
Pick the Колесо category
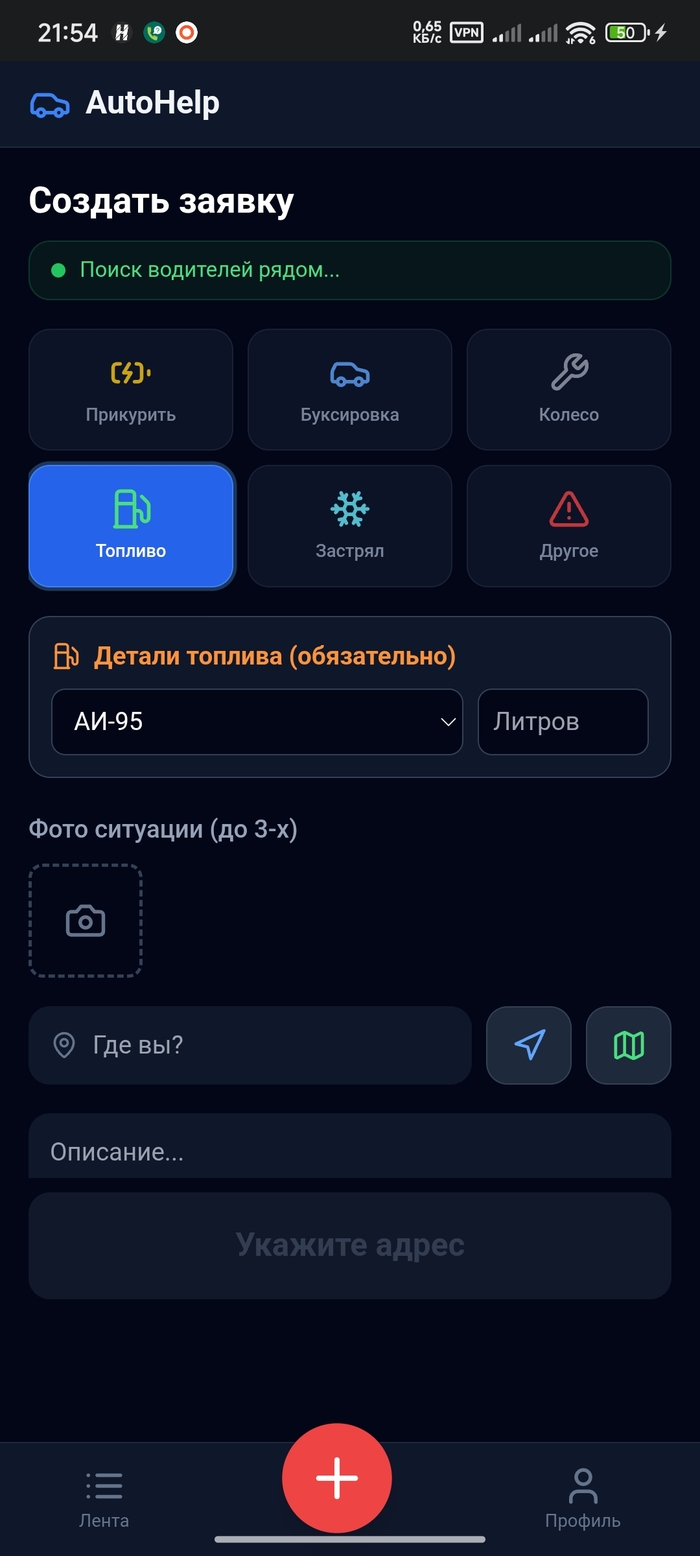tap(568, 390)
